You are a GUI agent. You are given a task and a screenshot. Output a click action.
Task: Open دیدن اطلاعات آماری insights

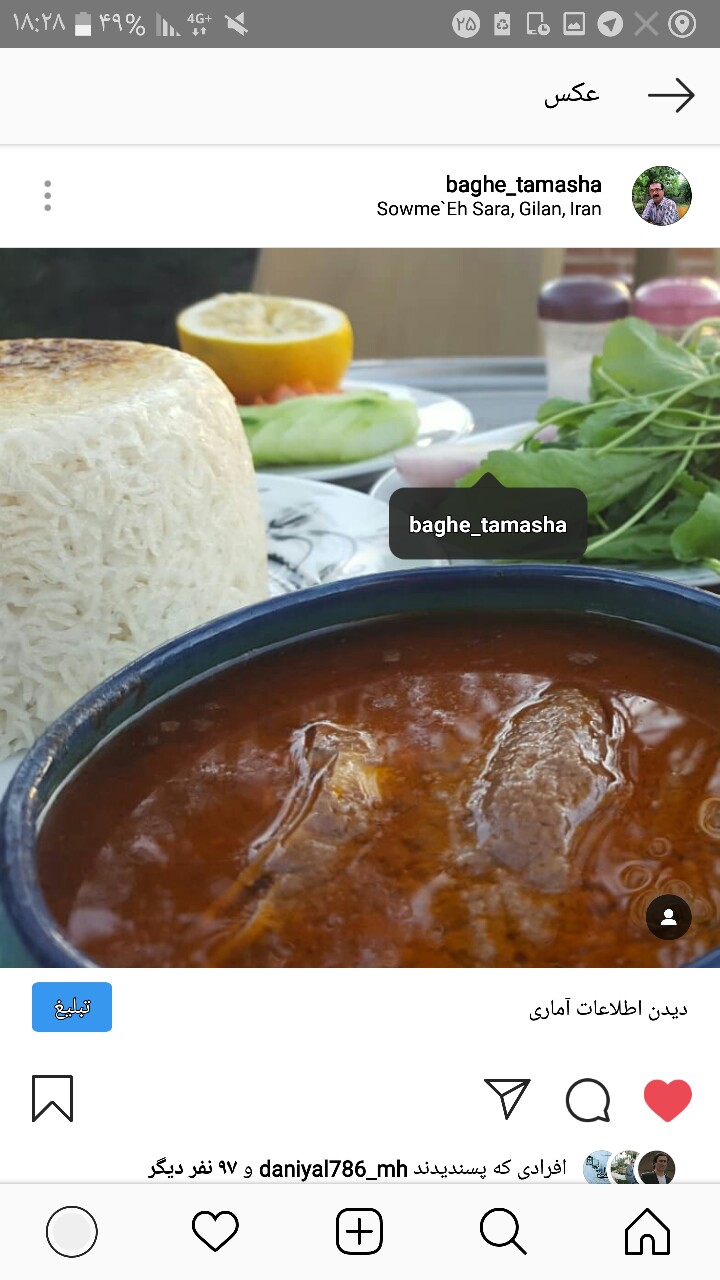[x=608, y=1010]
